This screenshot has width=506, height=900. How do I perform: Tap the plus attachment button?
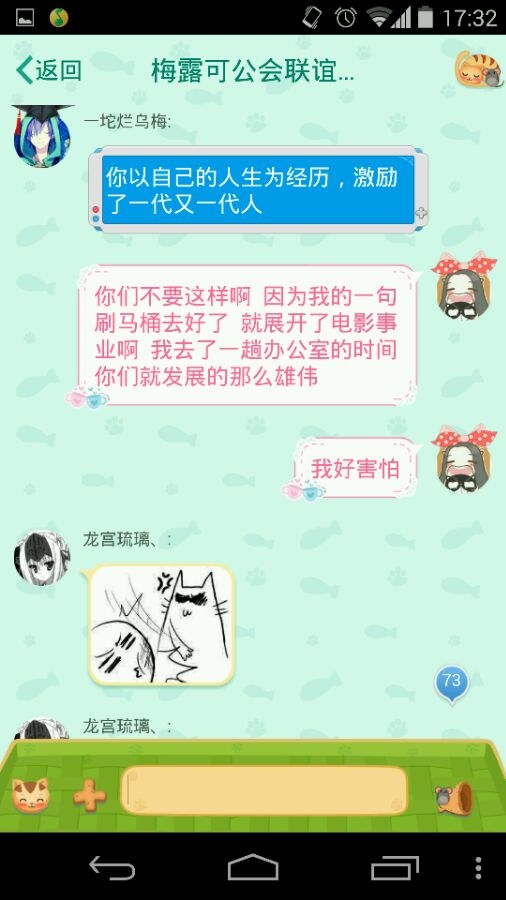point(89,797)
